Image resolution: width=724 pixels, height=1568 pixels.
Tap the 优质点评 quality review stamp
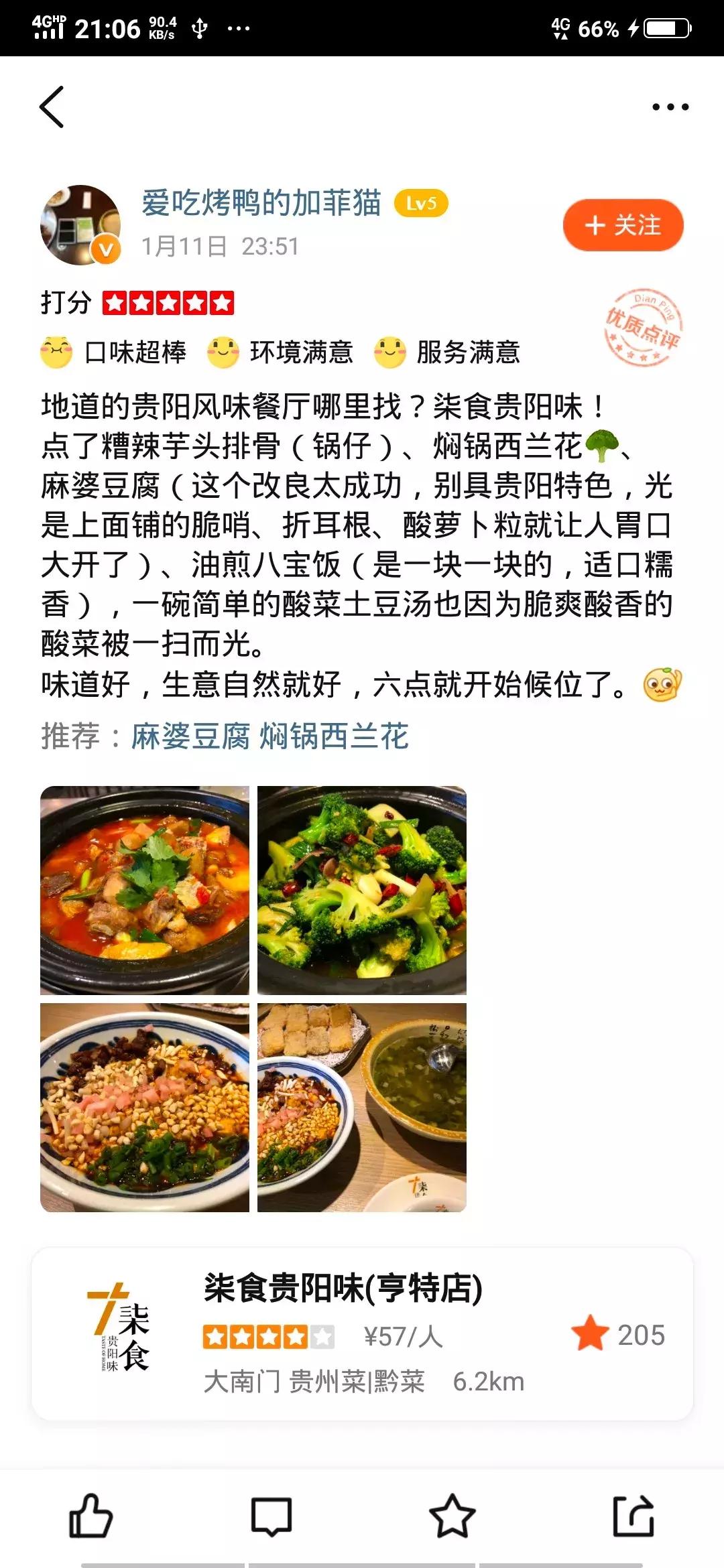click(644, 325)
